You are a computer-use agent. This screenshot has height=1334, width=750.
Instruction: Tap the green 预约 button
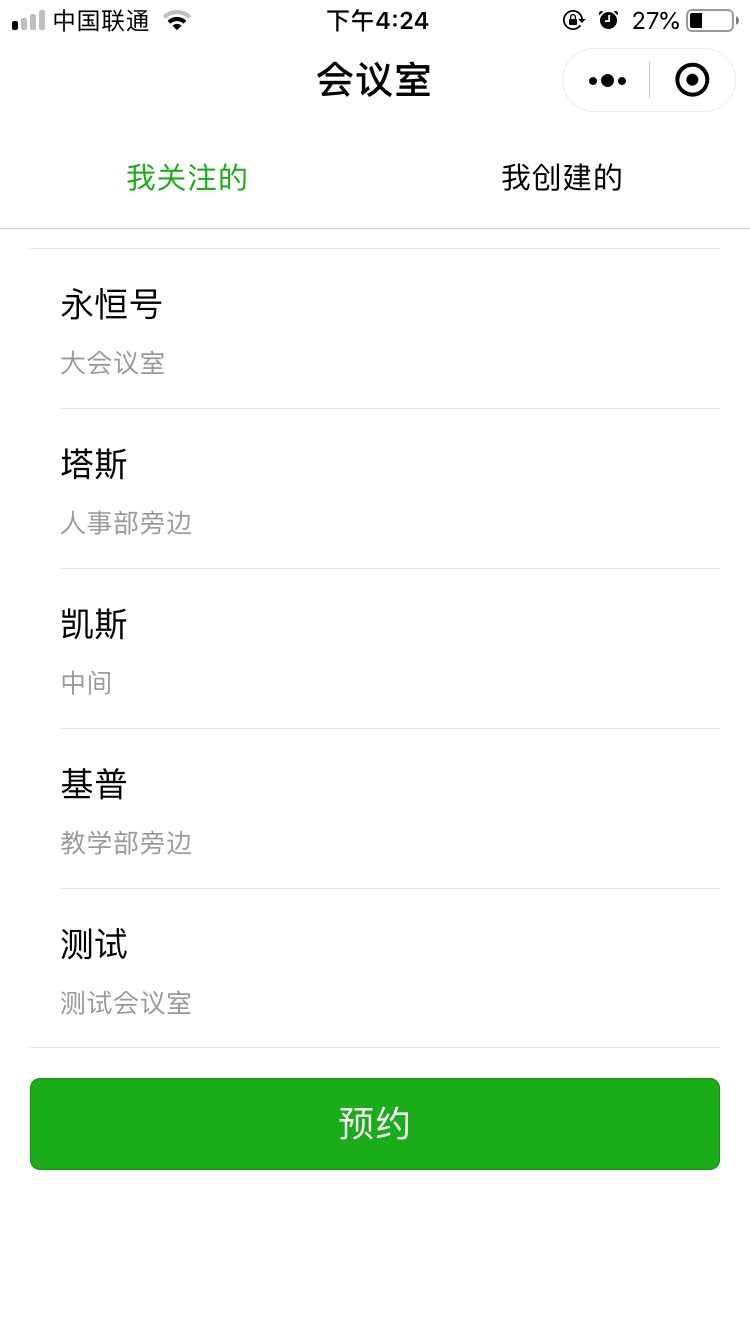click(x=375, y=1123)
